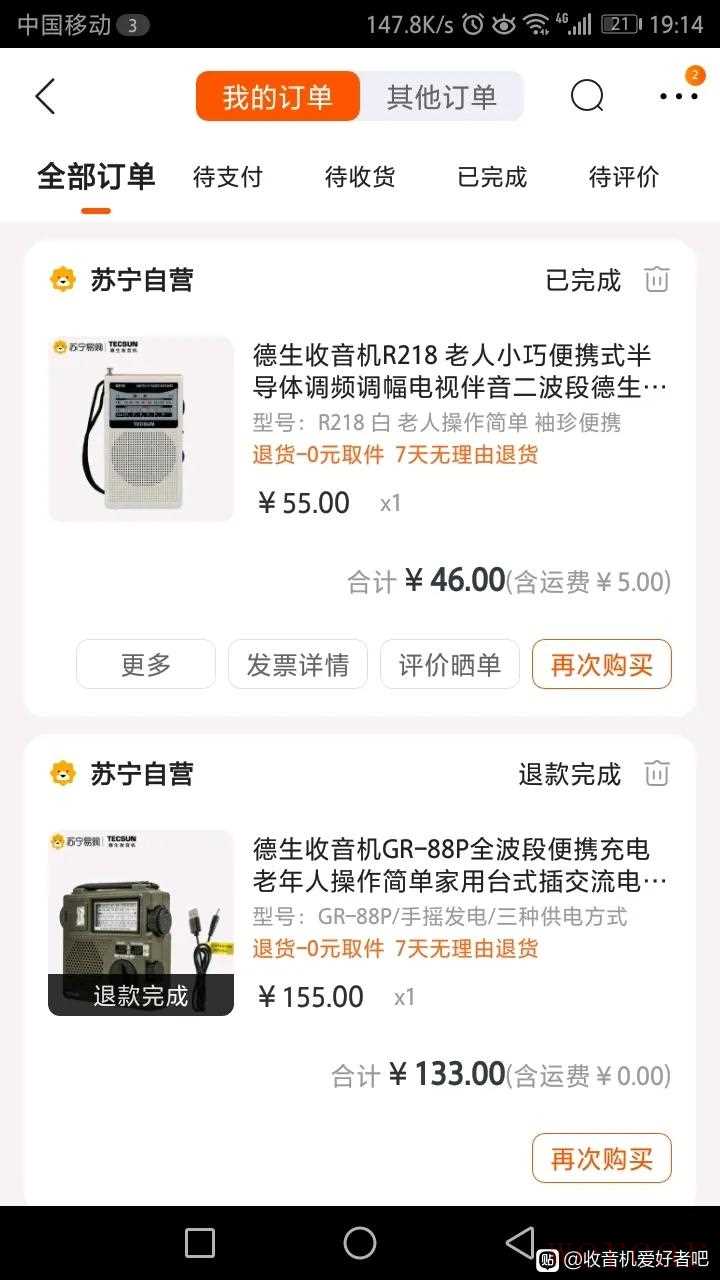This screenshot has width=720, height=1280.
Task: Tap 再次购买 on the GR-88P order
Action: [x=602, y=1158]
